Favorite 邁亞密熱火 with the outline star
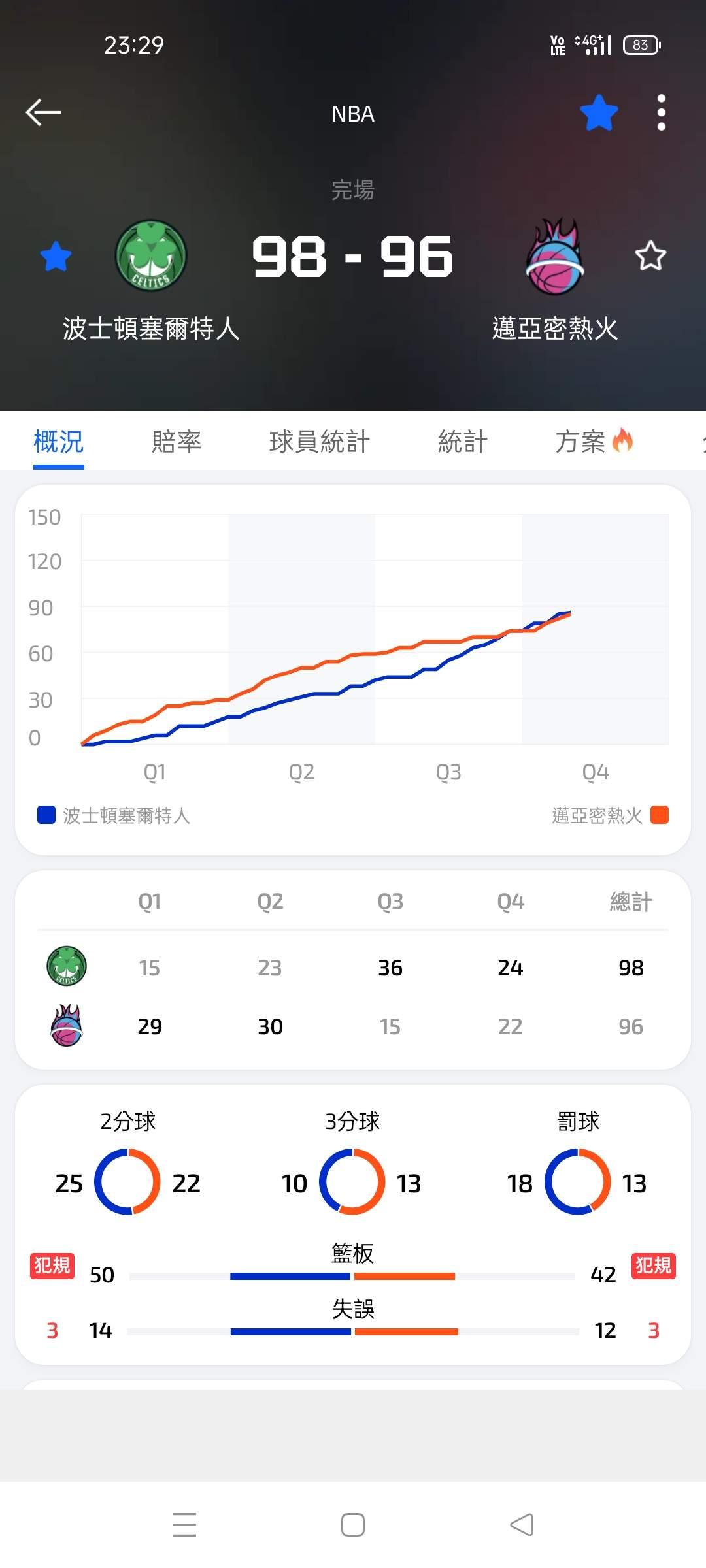The image size is (706, 1568). pyautogui.click(x=650, y=256)
